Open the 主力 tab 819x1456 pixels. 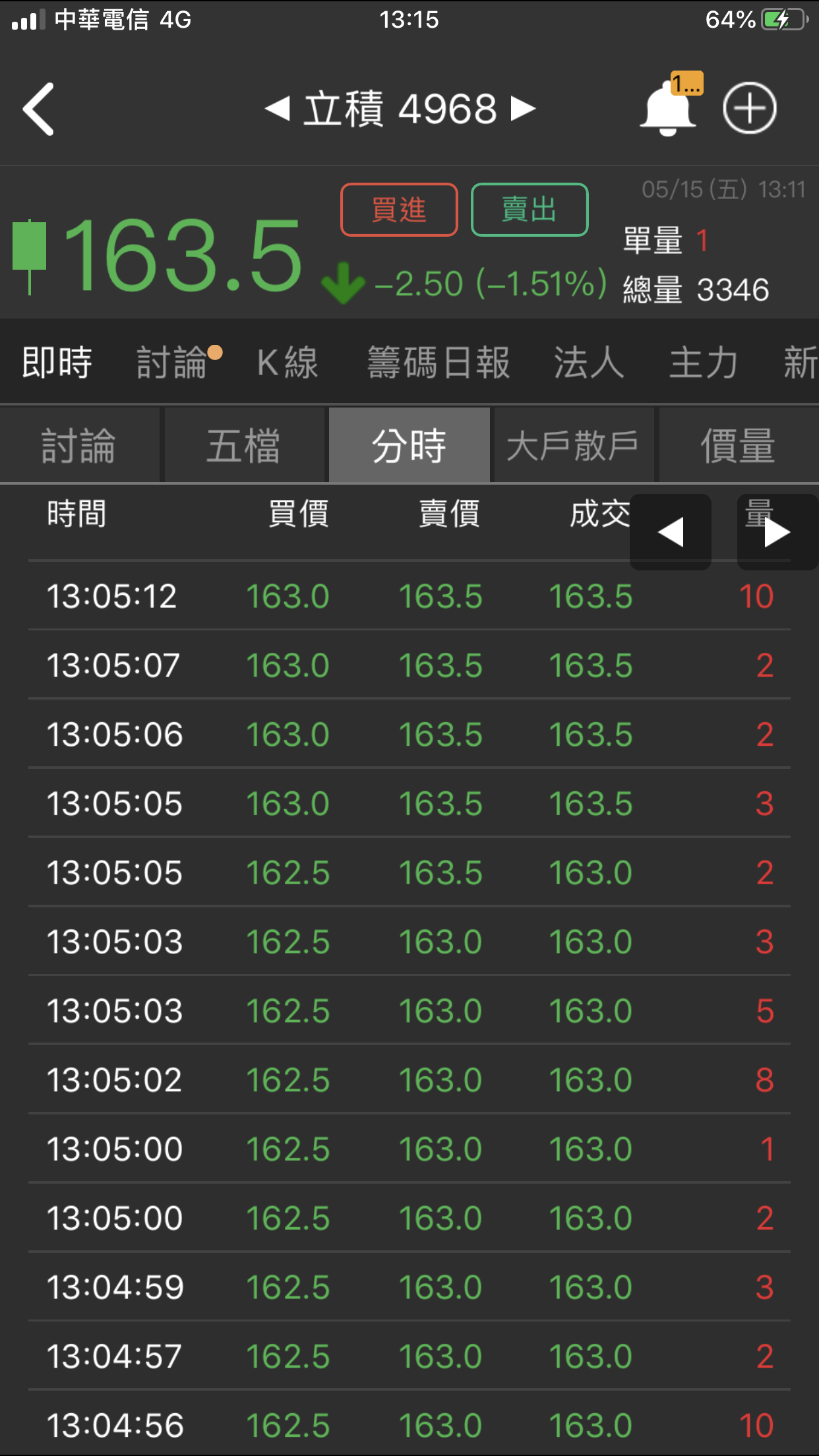click(704, 362)
